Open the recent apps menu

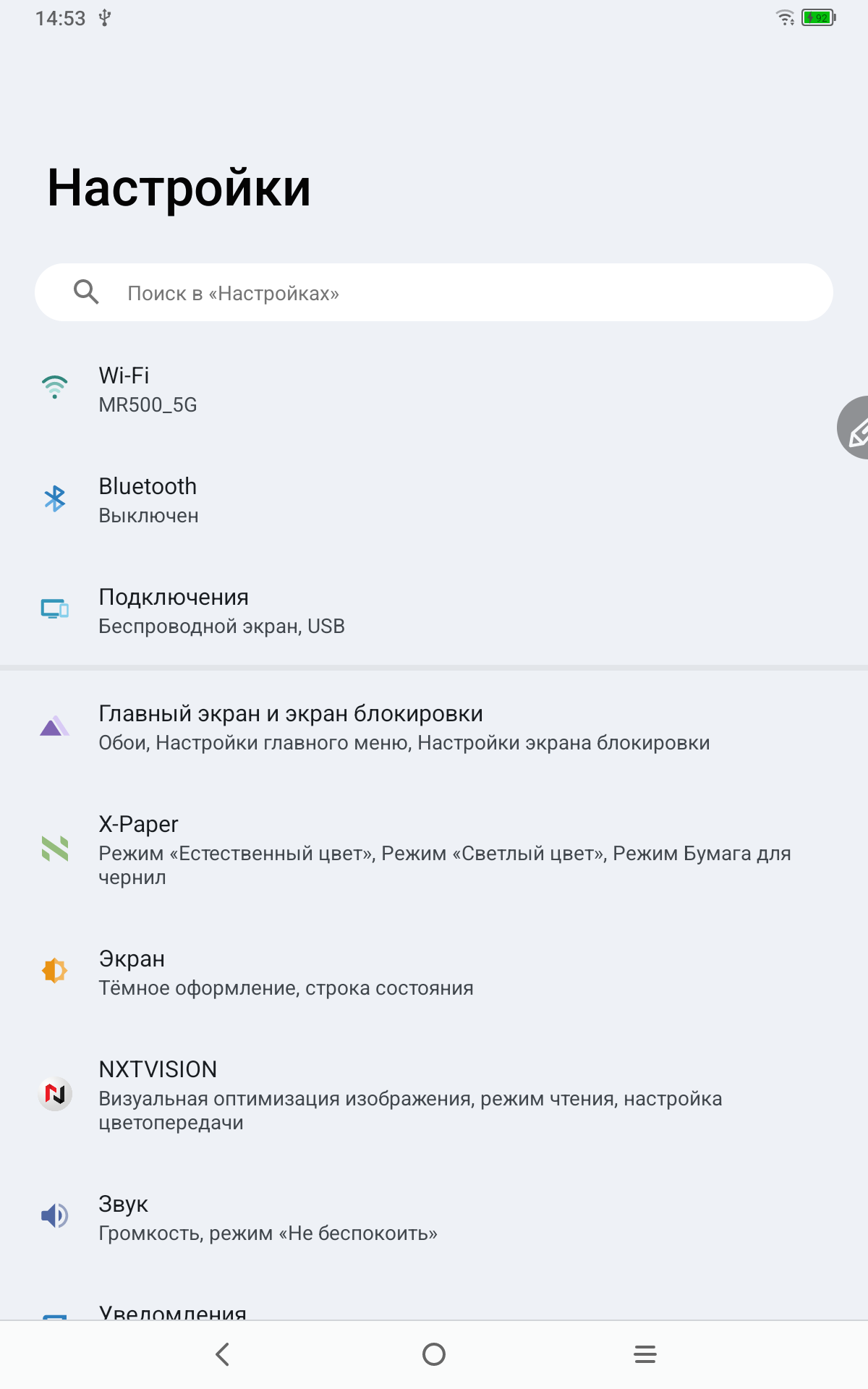(x=644, y=1354)
